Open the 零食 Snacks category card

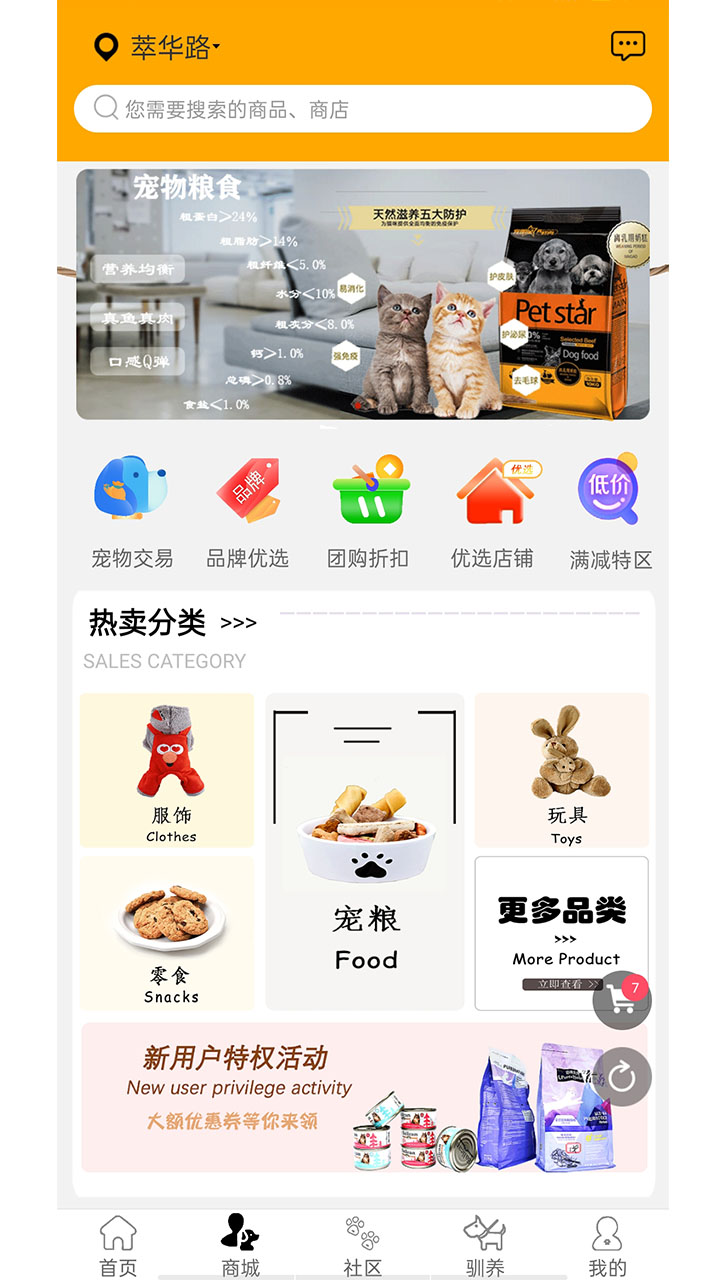pos(166,932)
